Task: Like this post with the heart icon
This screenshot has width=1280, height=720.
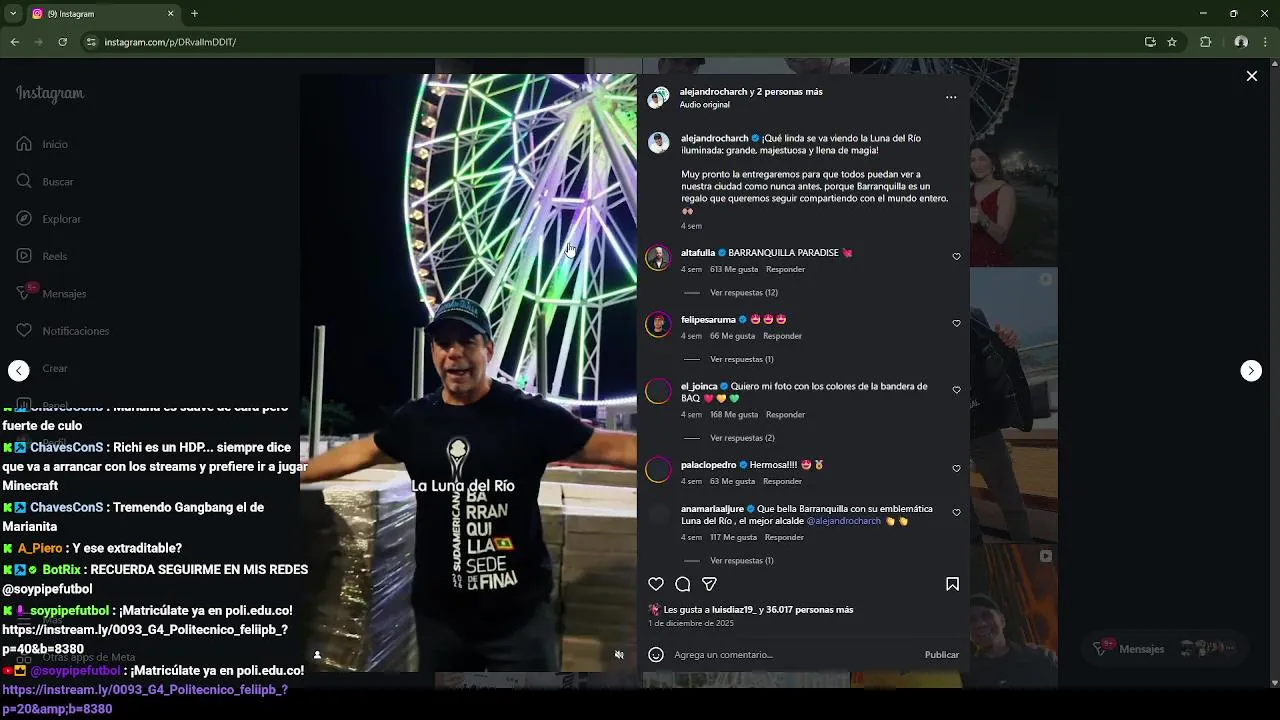Action: tap(656, 584)
